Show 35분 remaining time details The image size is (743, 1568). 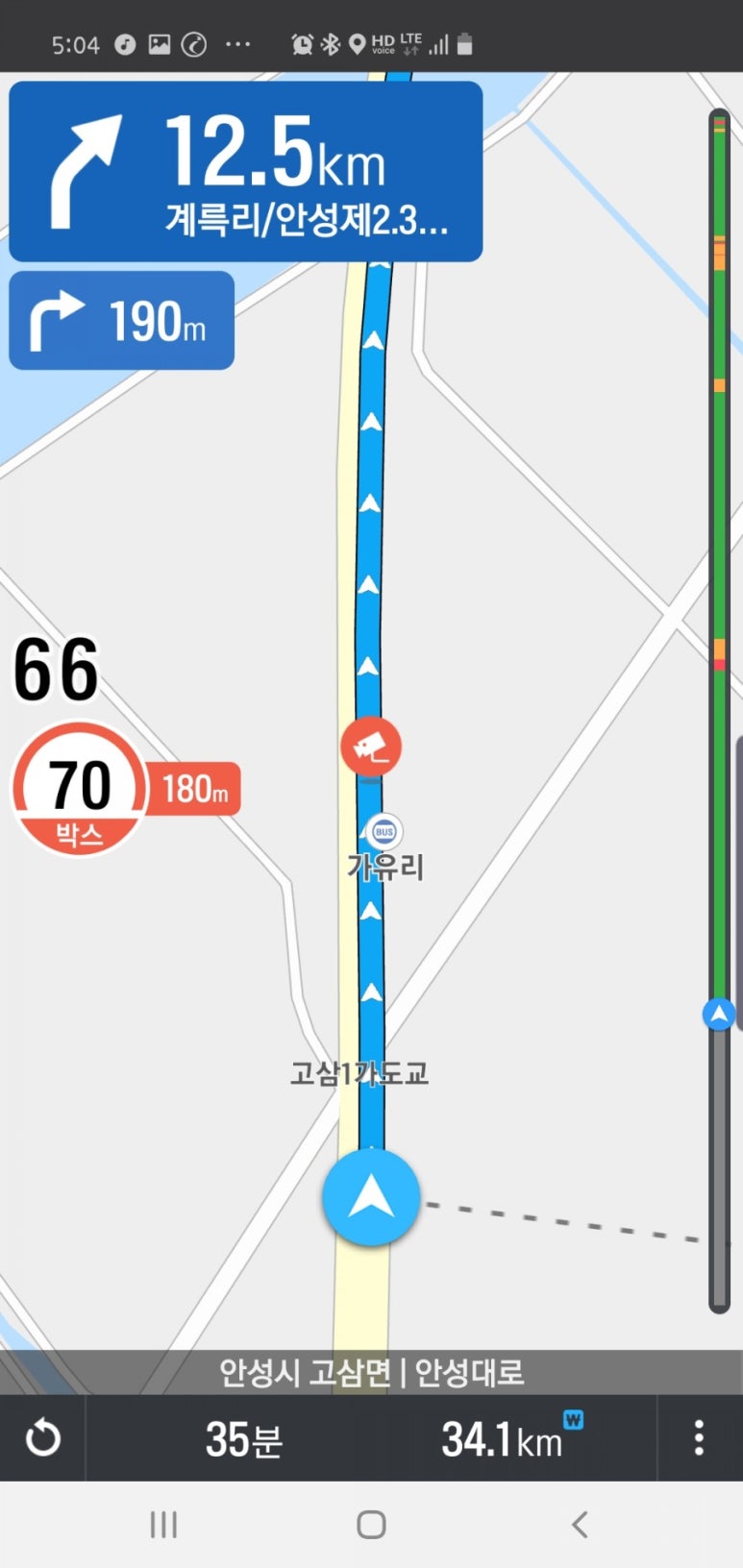[243, 1438]
